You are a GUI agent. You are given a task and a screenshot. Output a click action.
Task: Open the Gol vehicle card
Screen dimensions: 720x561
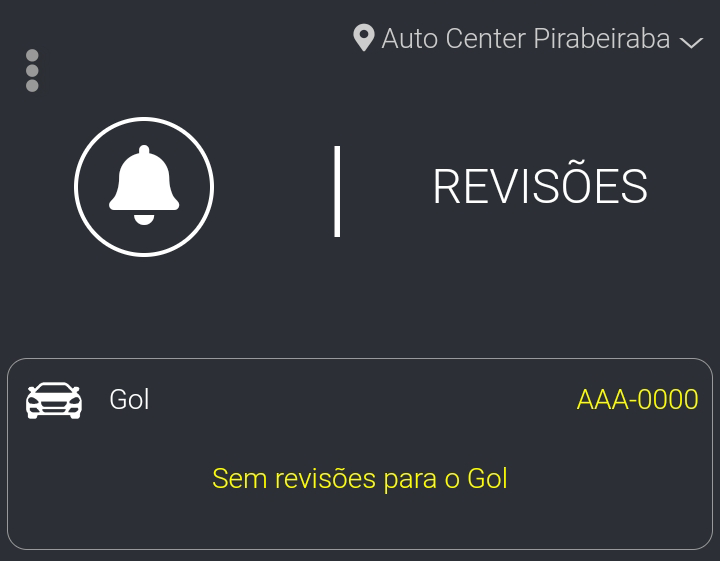coord(360,453)
